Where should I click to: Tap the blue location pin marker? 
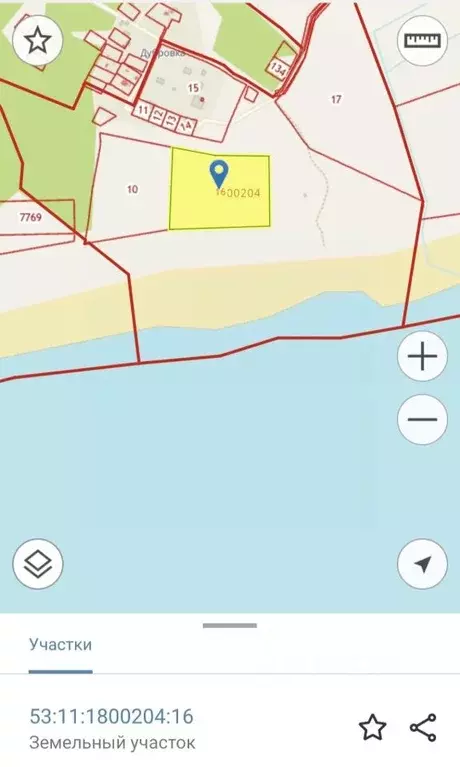tap(219, 174)
